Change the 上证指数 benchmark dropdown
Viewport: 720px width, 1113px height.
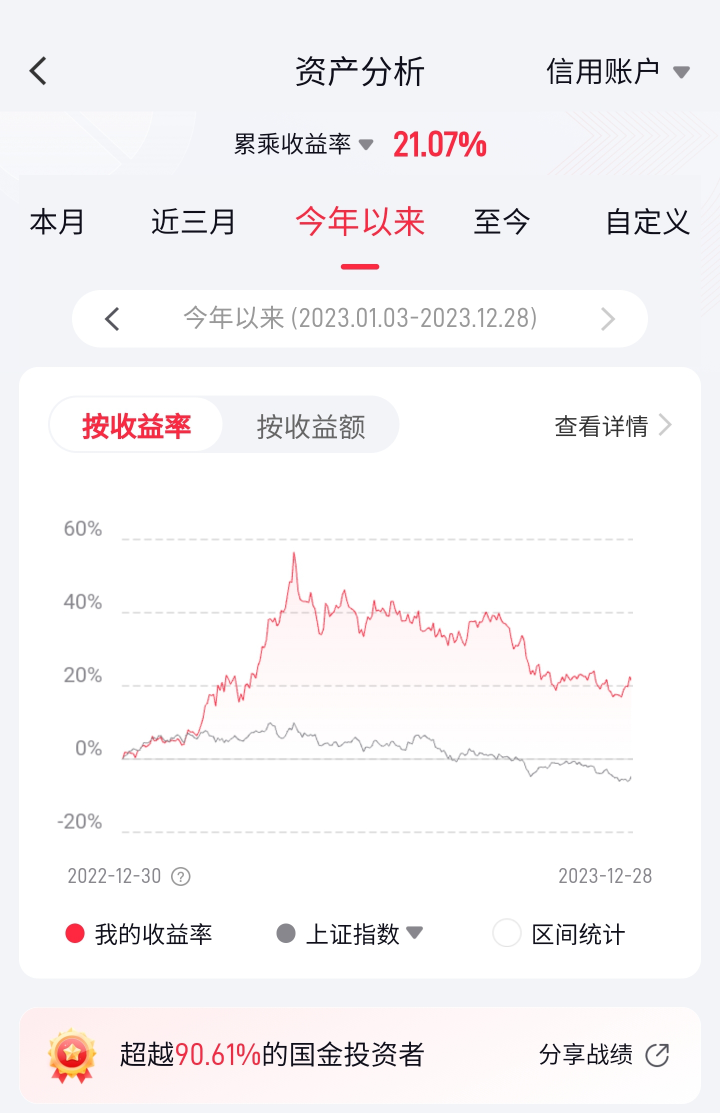tap(350, 934)
